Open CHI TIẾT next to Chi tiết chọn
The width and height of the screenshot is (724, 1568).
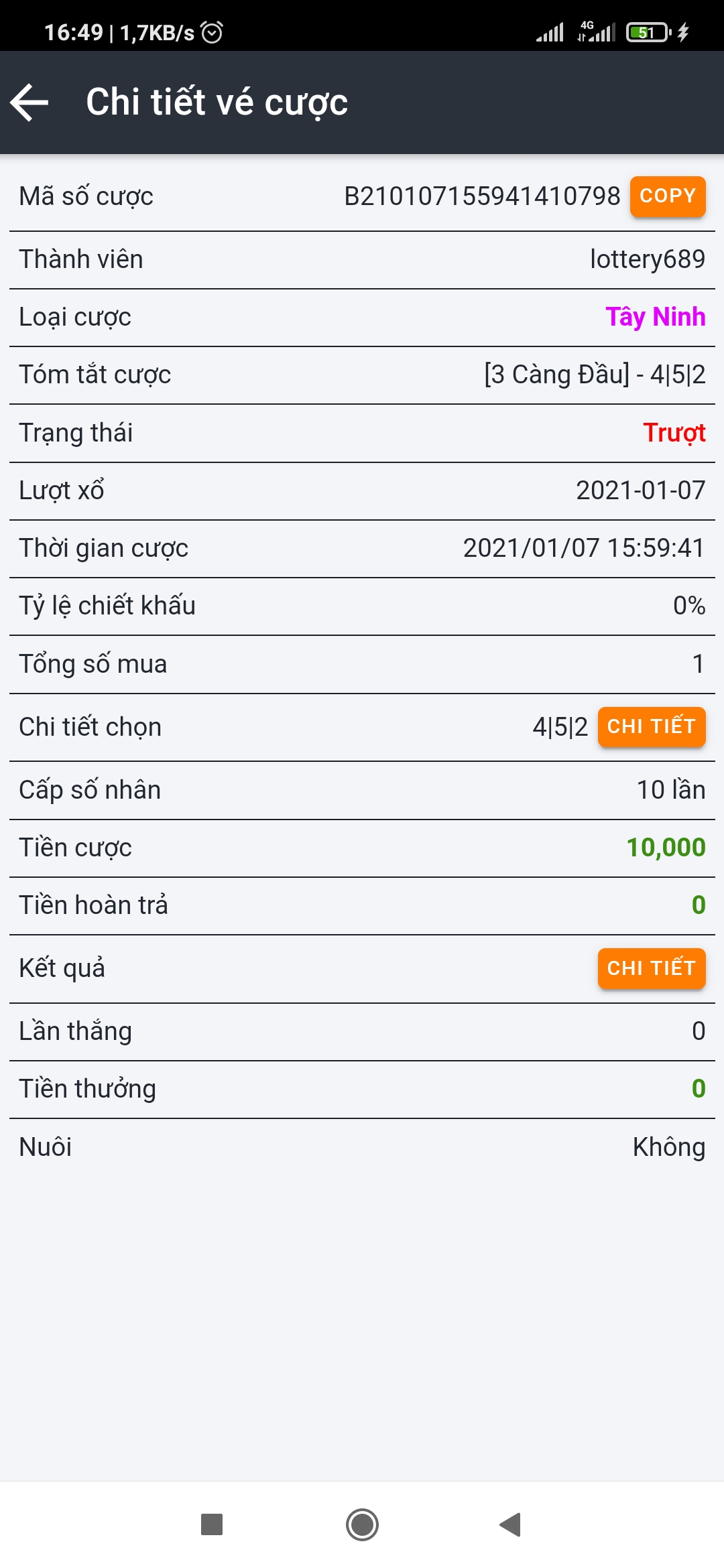click(x=652, y=727)
